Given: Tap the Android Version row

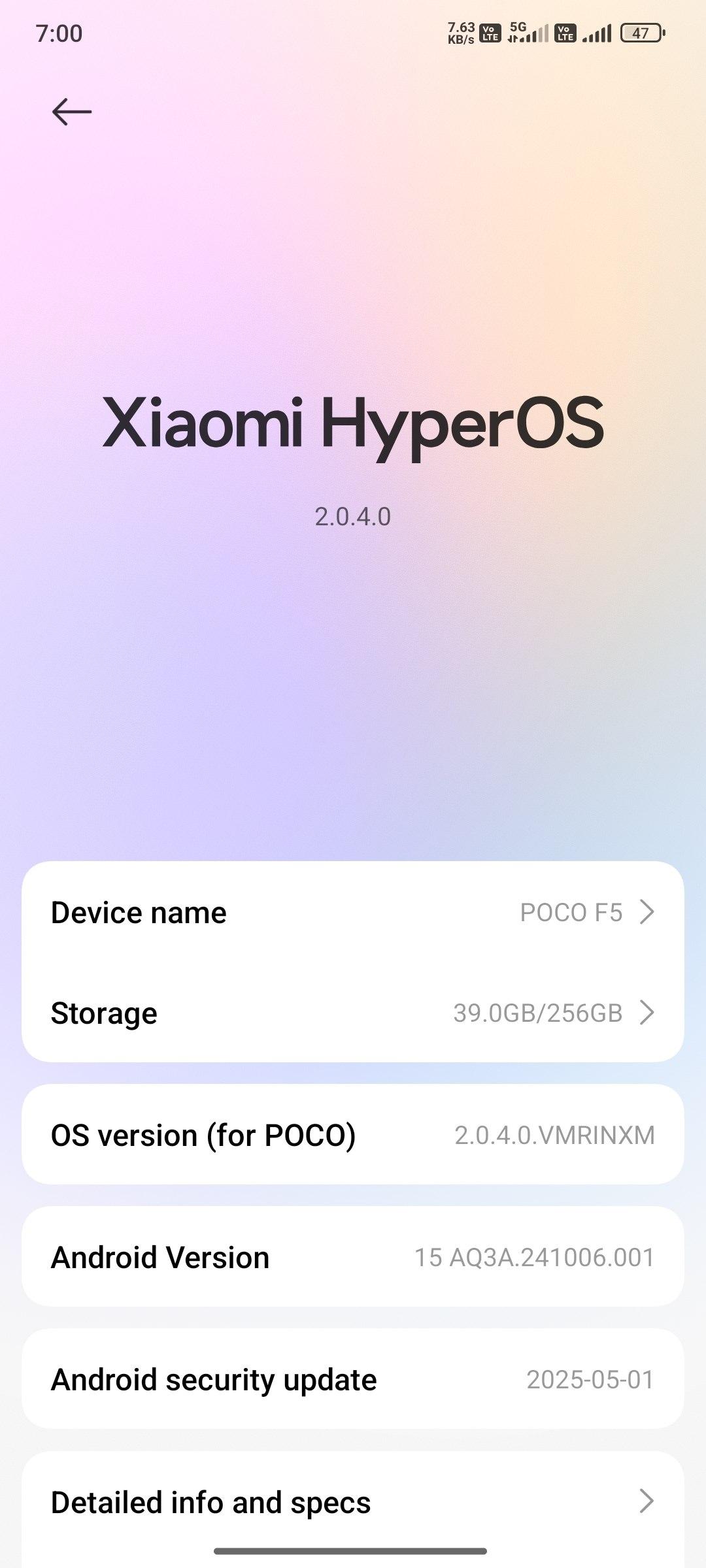Looking at the screenshot, I should [x=353, y=1257].
